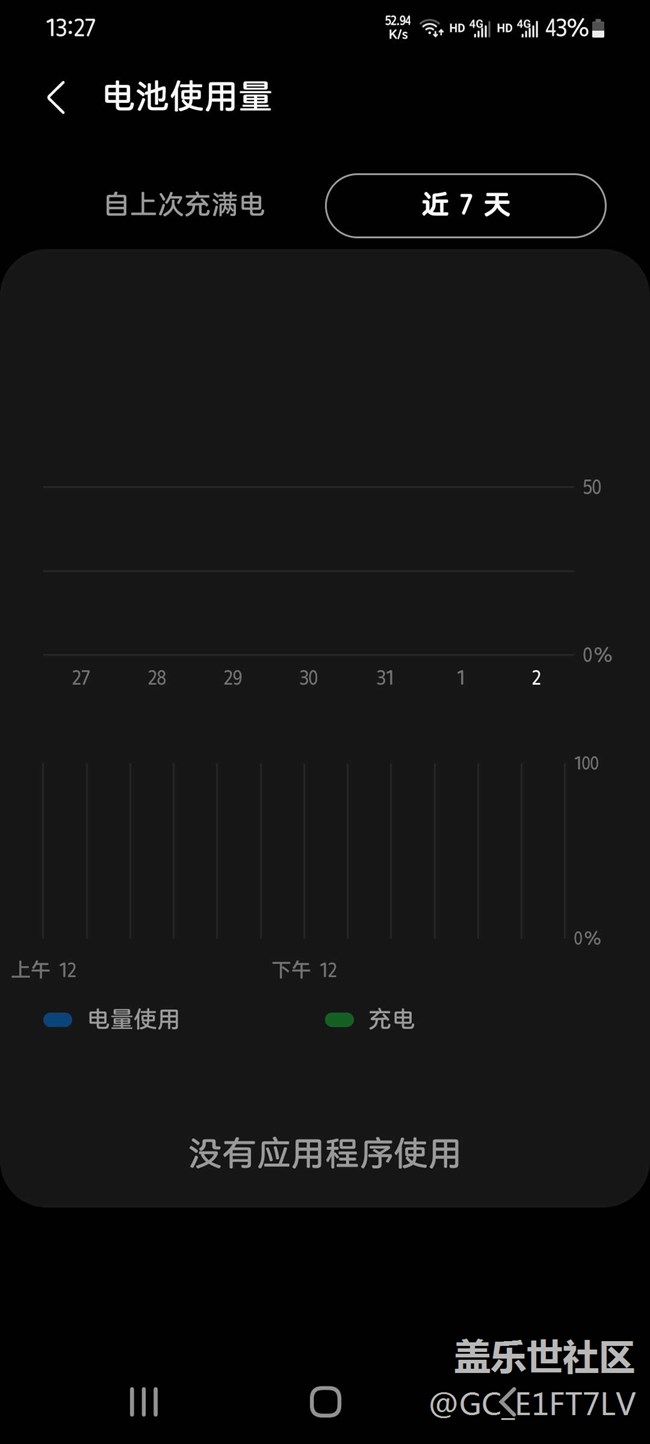Viewport: 650px width, 1444px height.
Task: Go to the home screen
Action: coord(325,1402)
